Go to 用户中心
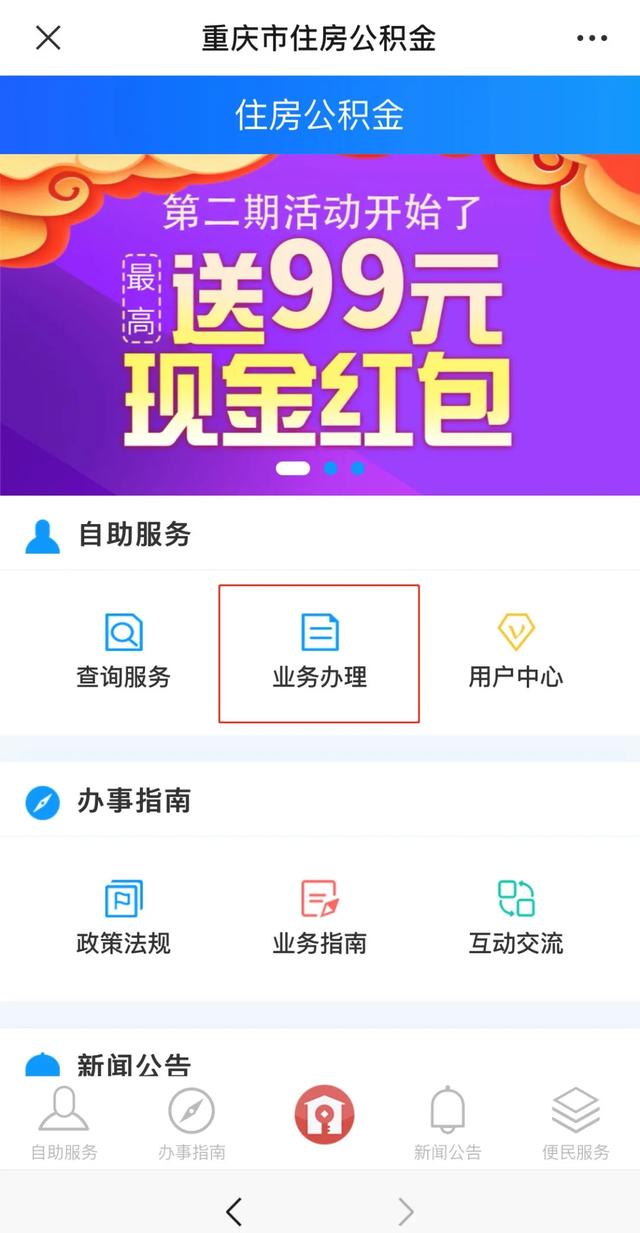Viewport: 640px width, 1233px height. click(516, 652)
